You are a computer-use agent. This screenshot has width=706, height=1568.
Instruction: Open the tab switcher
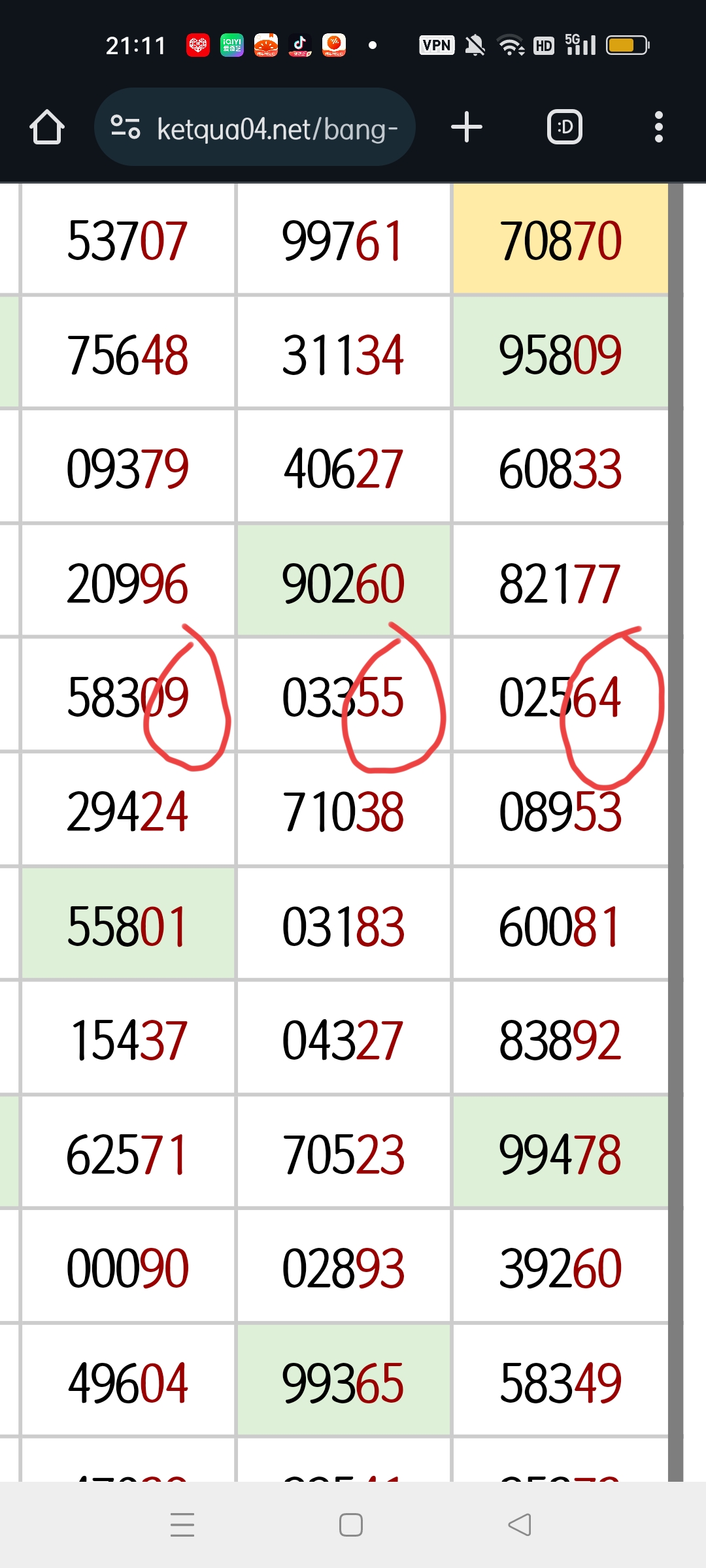click(x=565, y=127)
